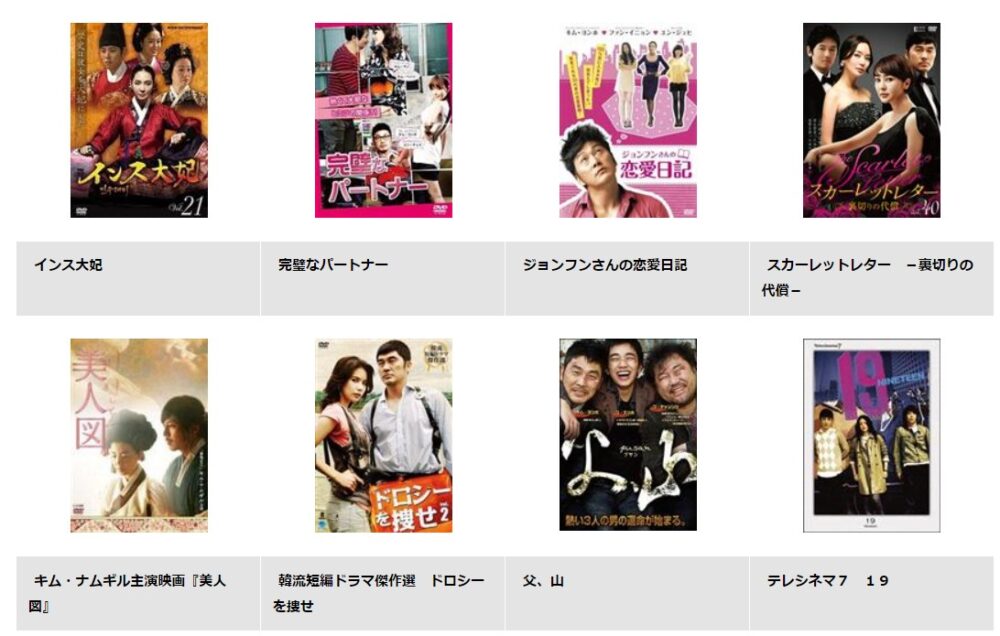Tap the 美人図 movie cover
The width and height of the screenshot is (1000, 636).
[139, 434]
